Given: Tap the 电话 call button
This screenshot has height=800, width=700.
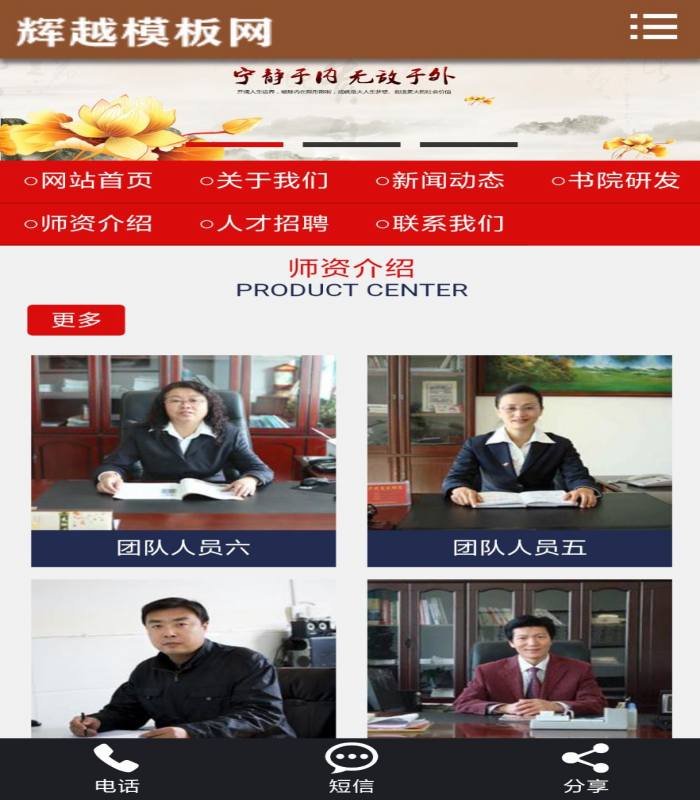Looking at the screenshot, I should (x=116, y=768).
